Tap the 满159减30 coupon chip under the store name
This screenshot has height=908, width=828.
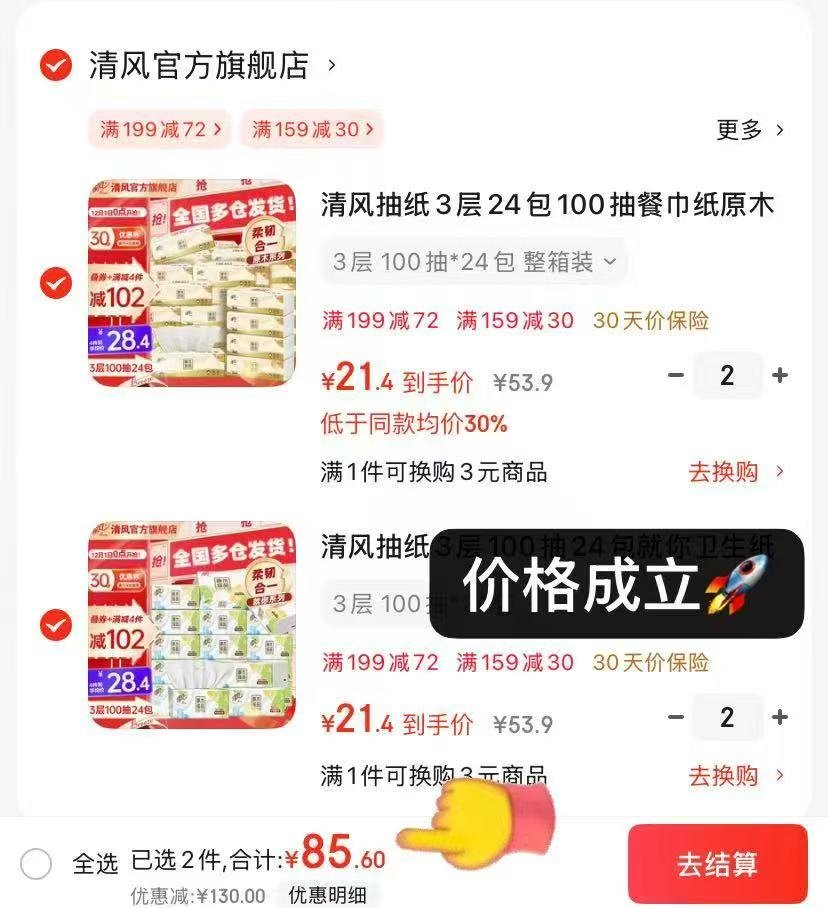312,129
